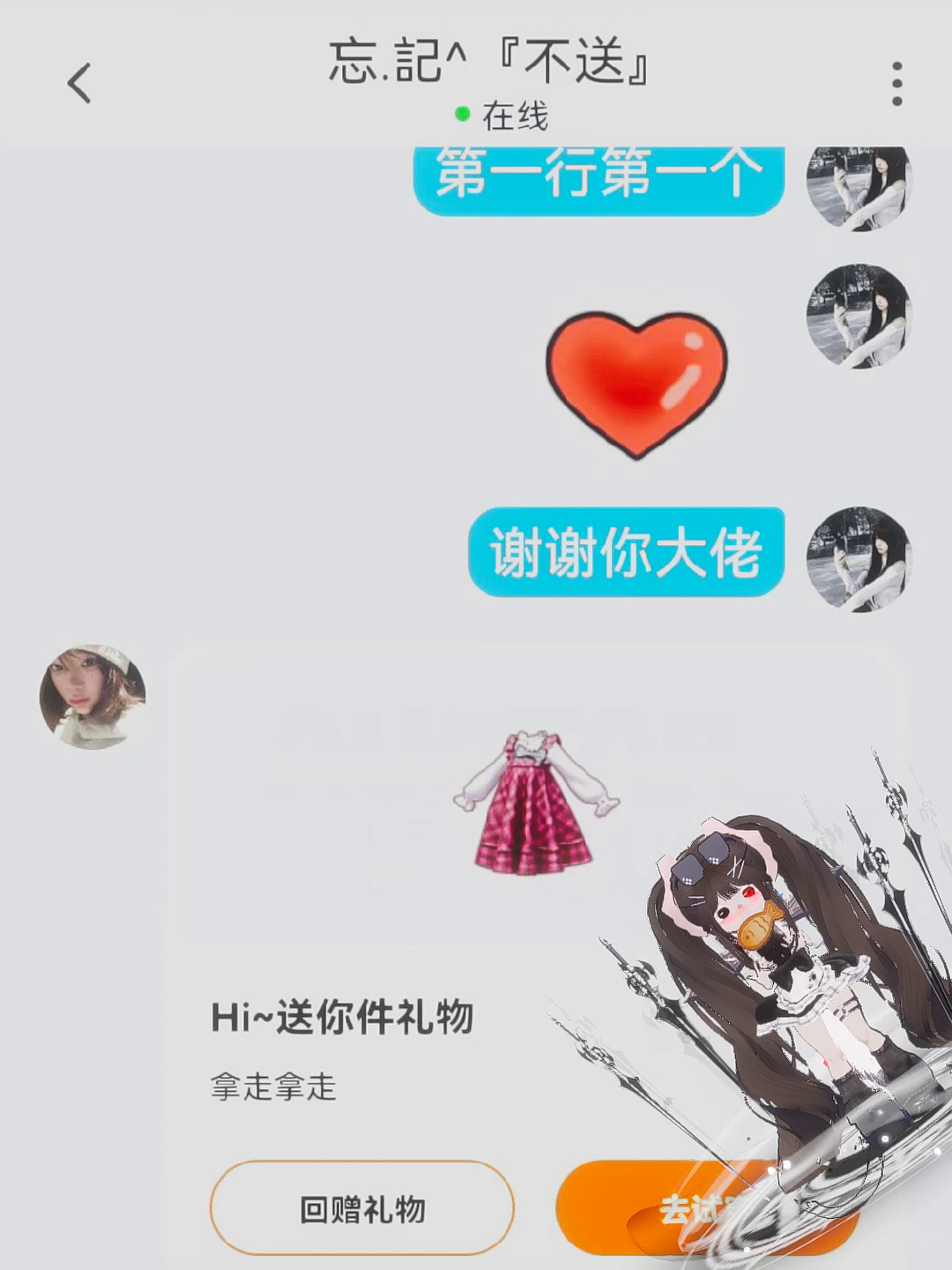Open the three-dot overflow menu
Image resolution: width=952 pixels, height=1270 pixels.
click(896, 85)
